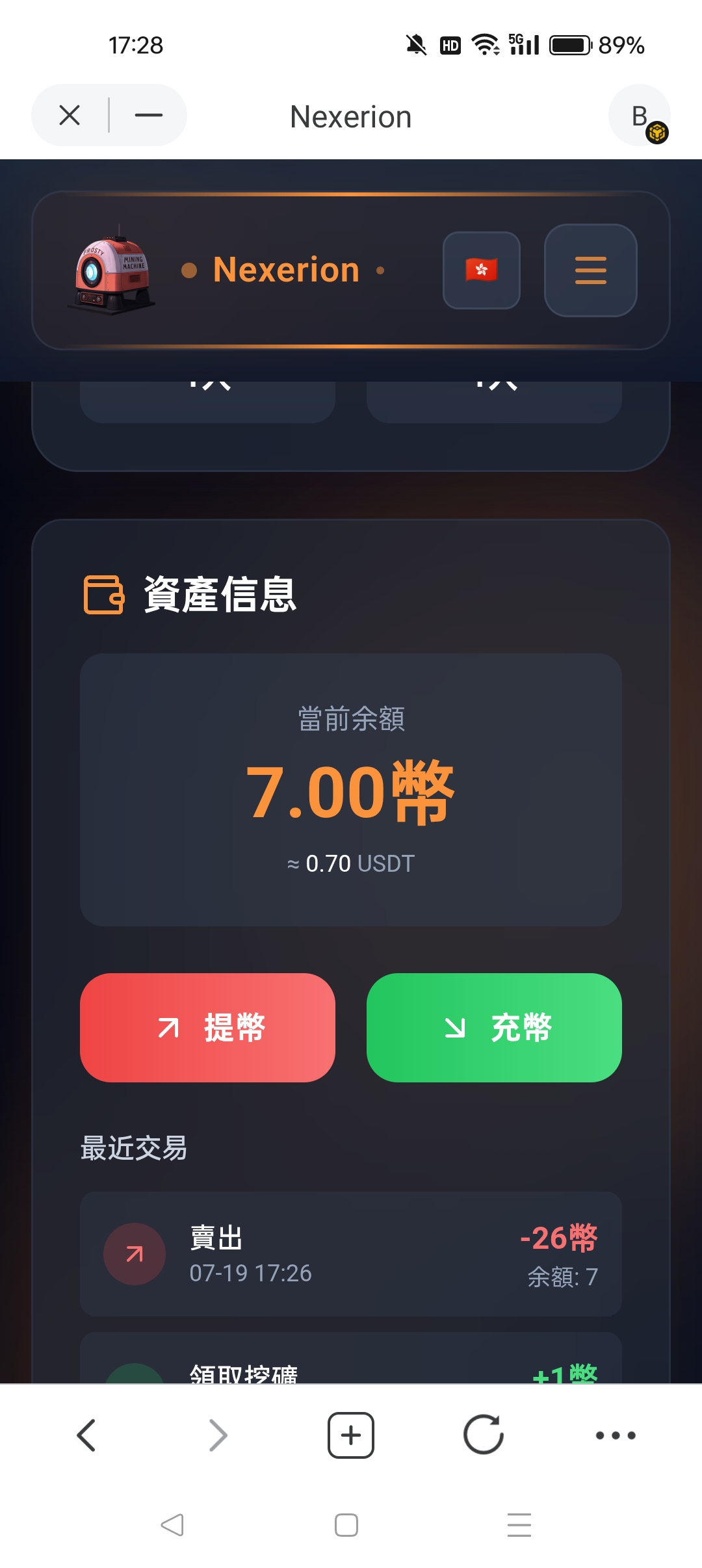Tap the system back button
This screenshot has width=702, height=1568.
click(173, 1525)
